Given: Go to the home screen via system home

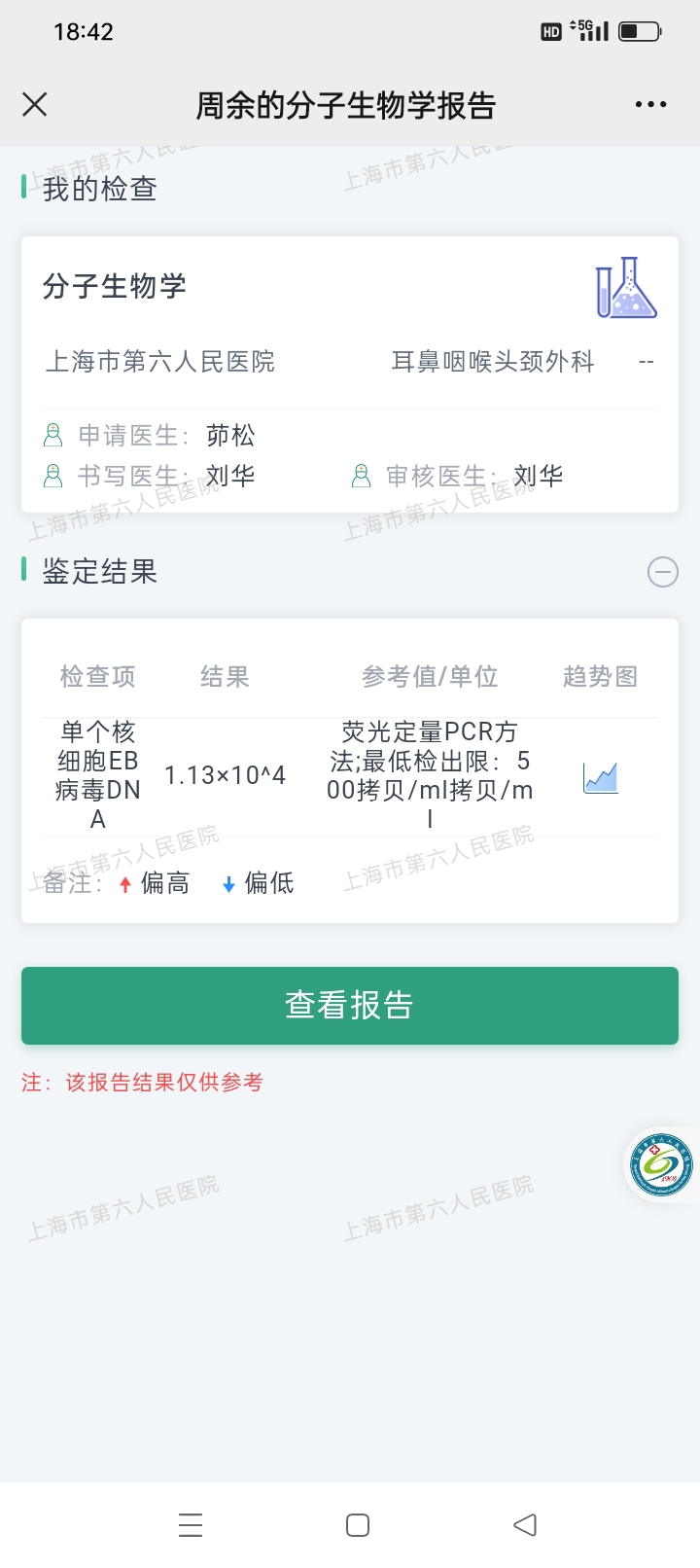Looking at the screenshot, I should click(x=358, y=1525).
